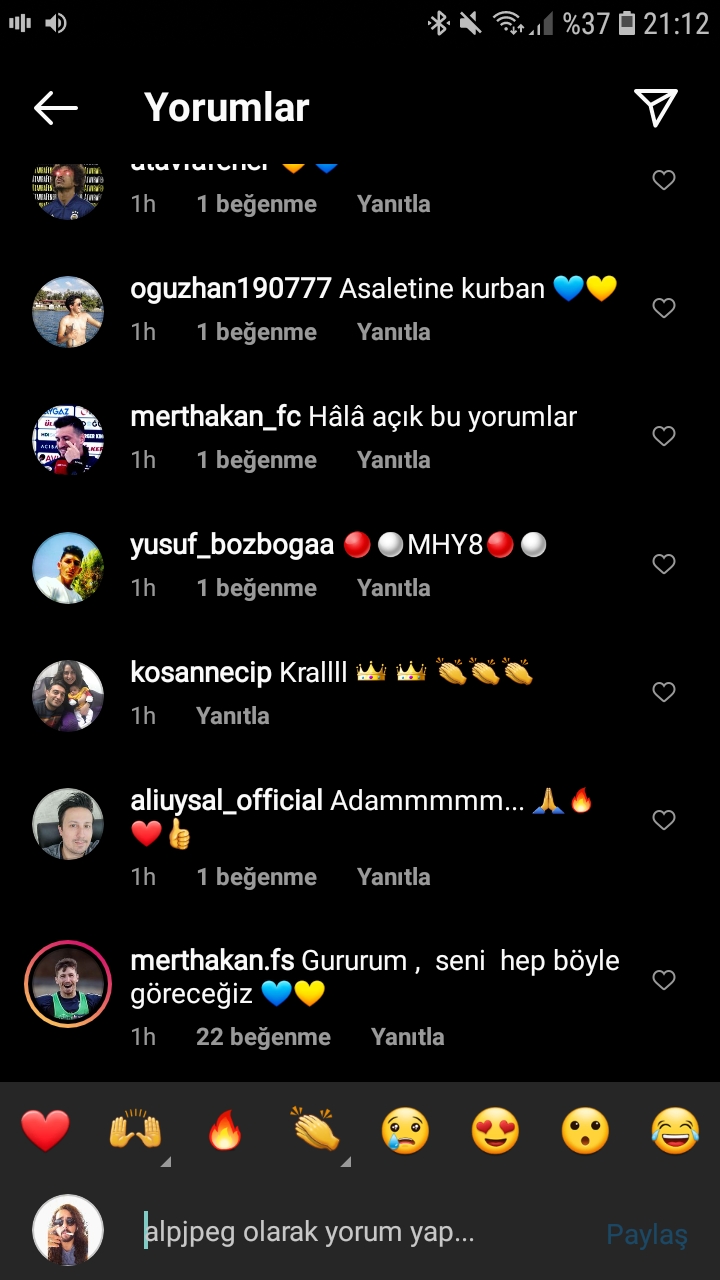The width and height of the screenshot is (720, 1280).
Task: Open the merthakan.fs profile picture story
Action: (68, 984)
